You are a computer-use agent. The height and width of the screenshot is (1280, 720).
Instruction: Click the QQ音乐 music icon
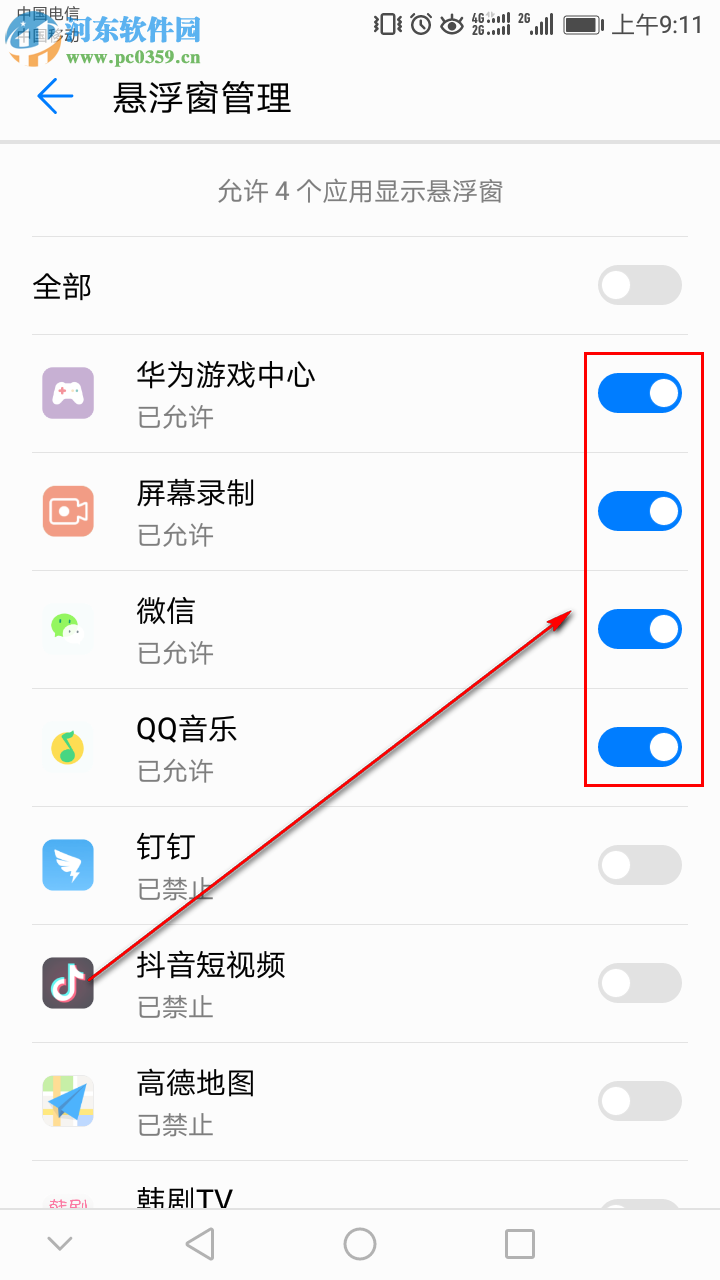tap(66, 747)
